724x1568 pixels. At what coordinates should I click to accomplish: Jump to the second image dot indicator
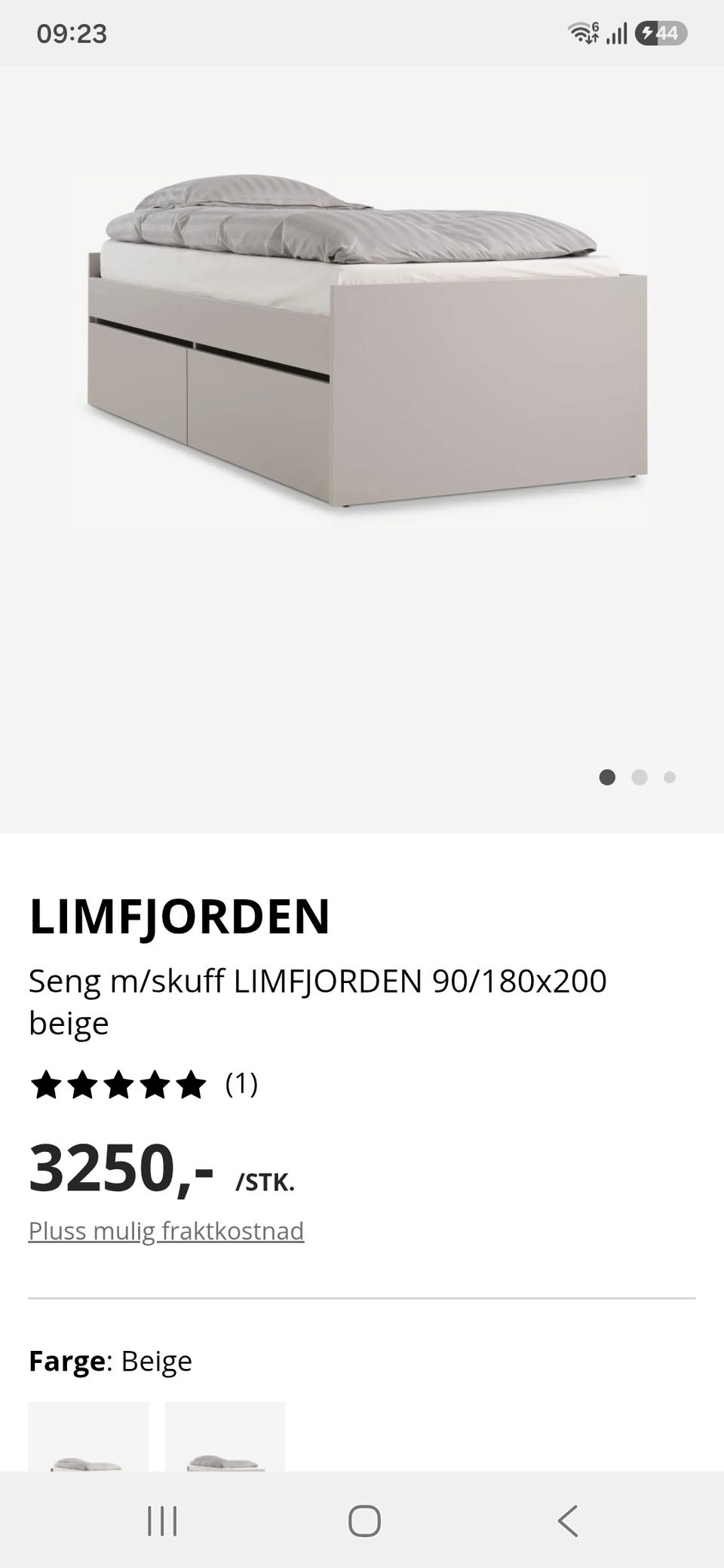(x=640, y=777)
